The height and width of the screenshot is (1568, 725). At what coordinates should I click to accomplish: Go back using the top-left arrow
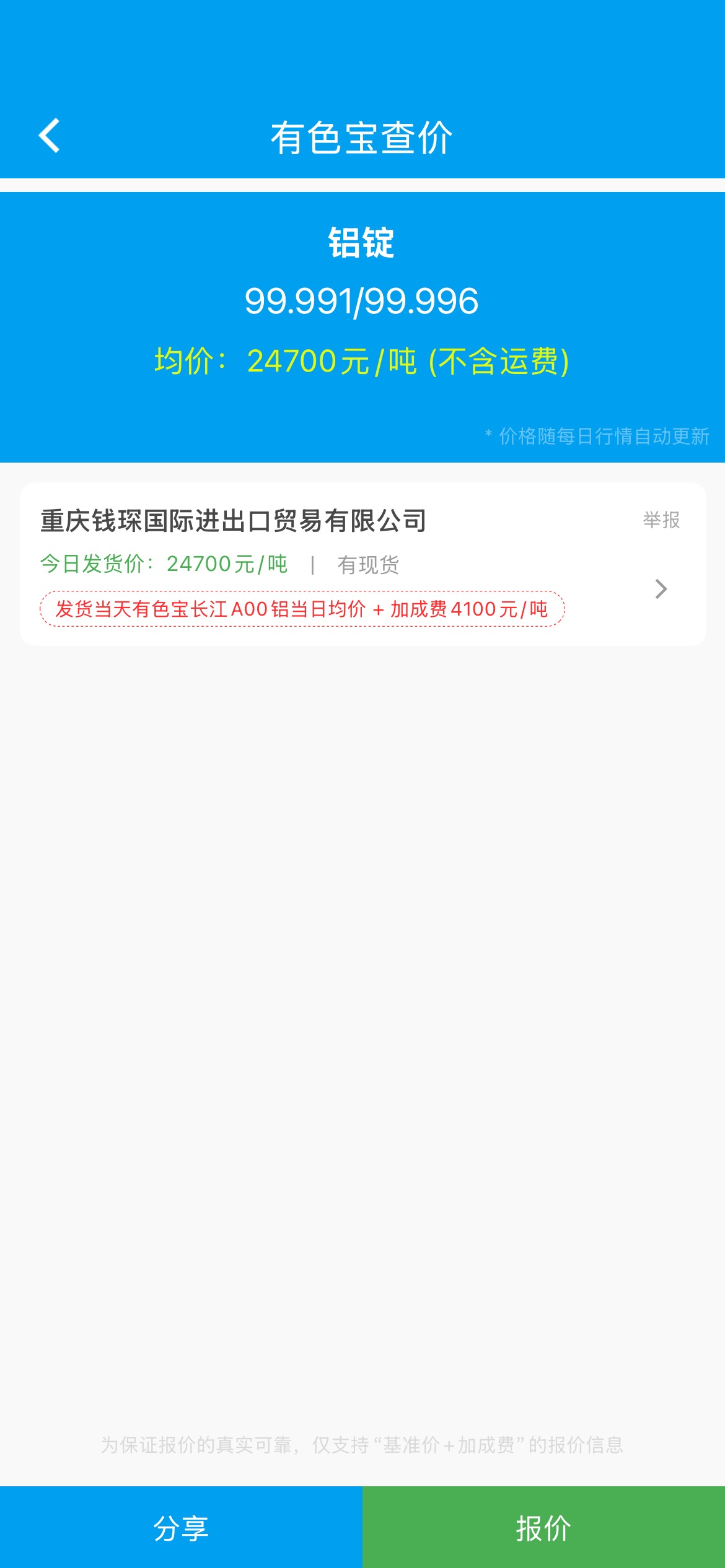tap(50, 136)
